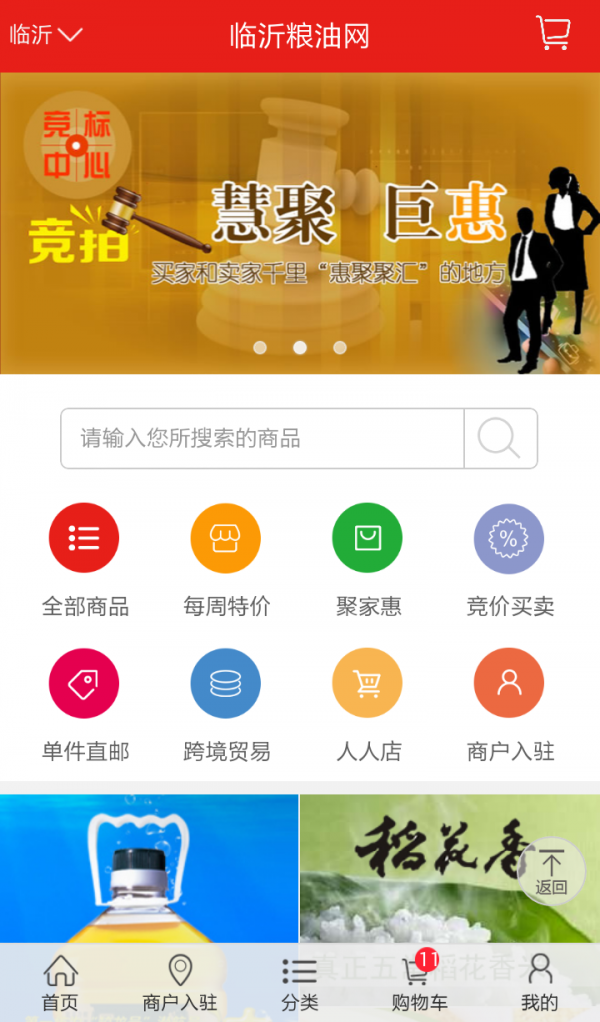Image resolution: width=600 pixels, height=1022 pixels.
Task: Tap 返回 back-to-top button
Action: pos(551,871)
